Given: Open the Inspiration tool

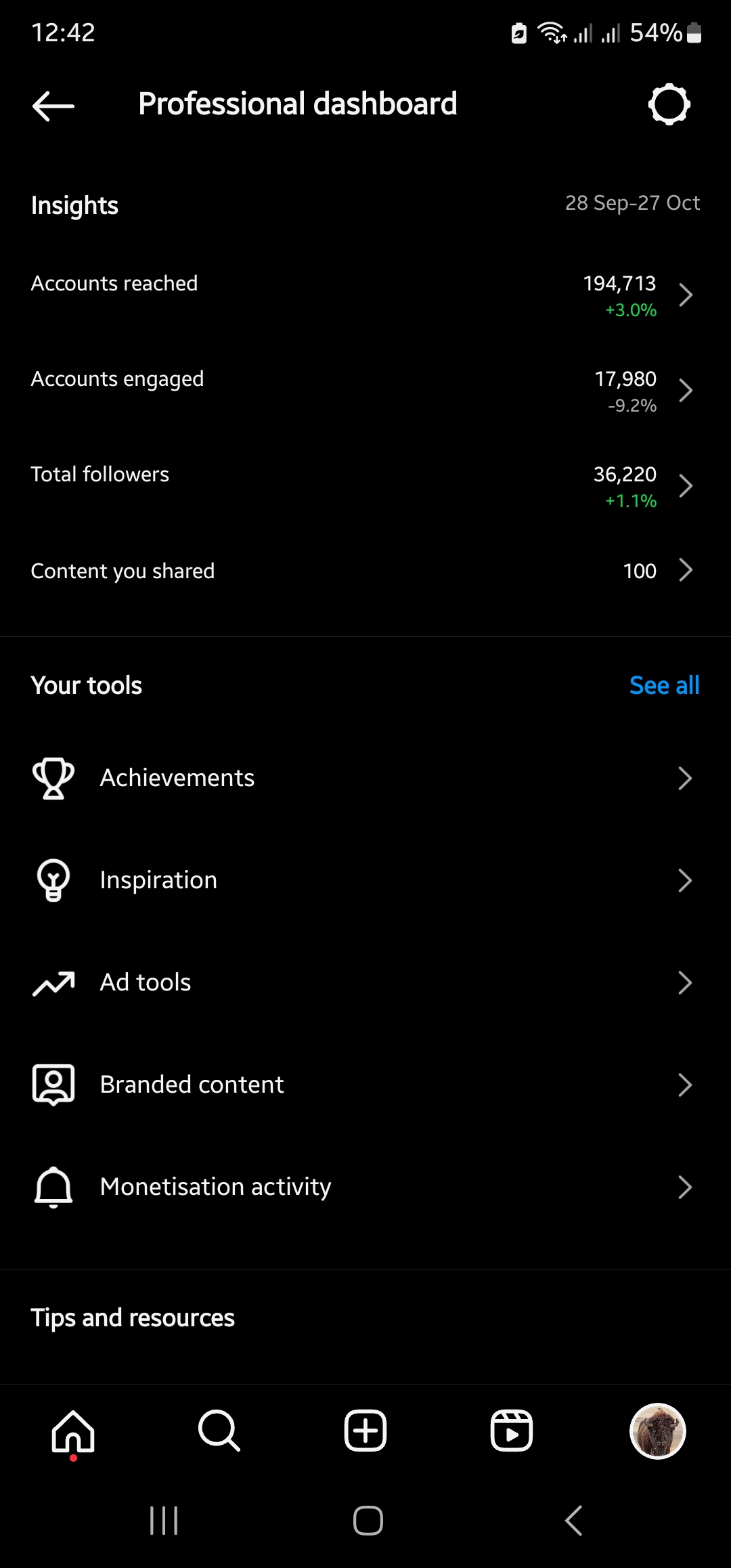Looking at the screenshot, I should tap(365, 881).
